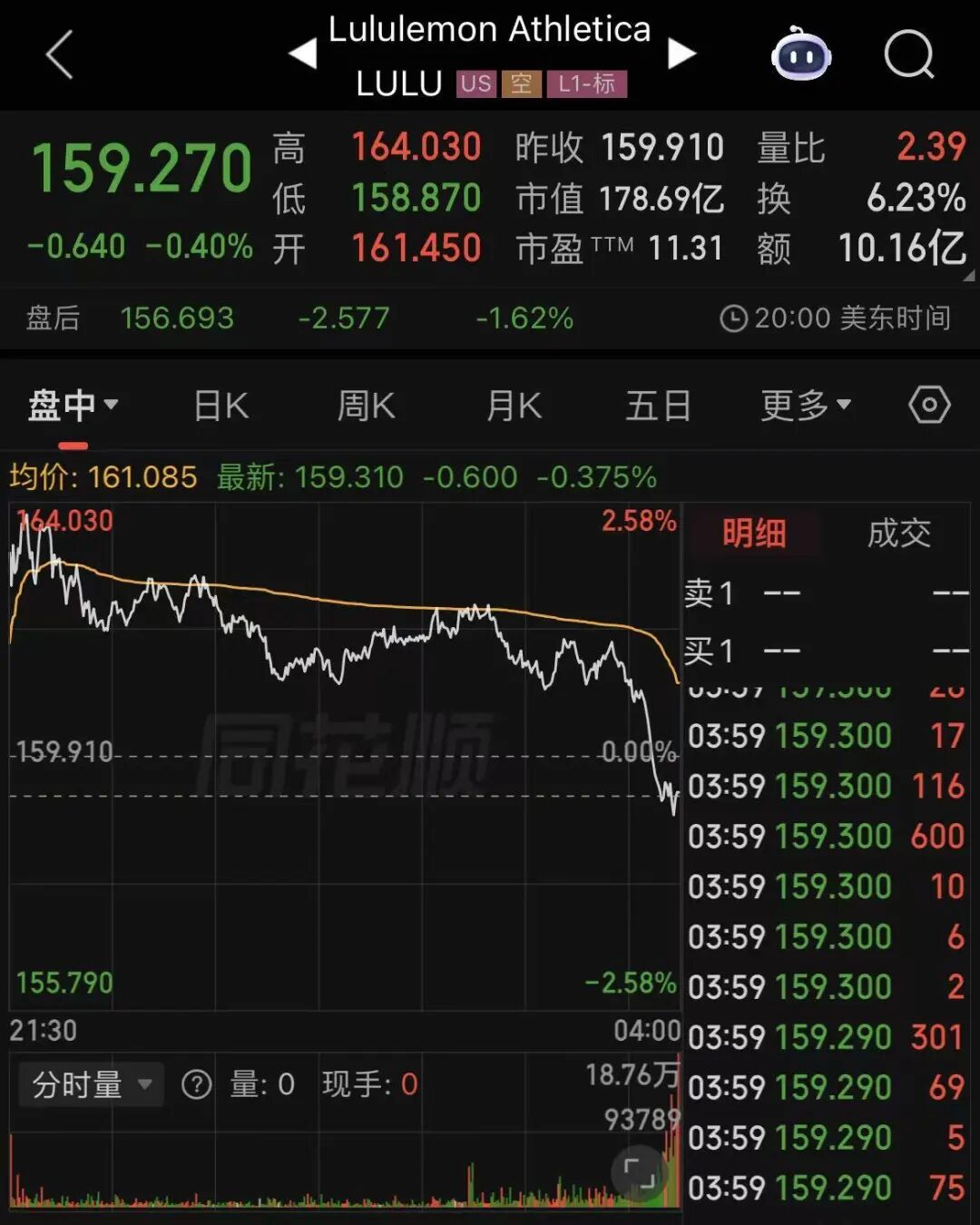The width and height of the screenshot is (980, 1225).
Task: Open chart settings hexagon icon
Action: [x=929, y=405]
